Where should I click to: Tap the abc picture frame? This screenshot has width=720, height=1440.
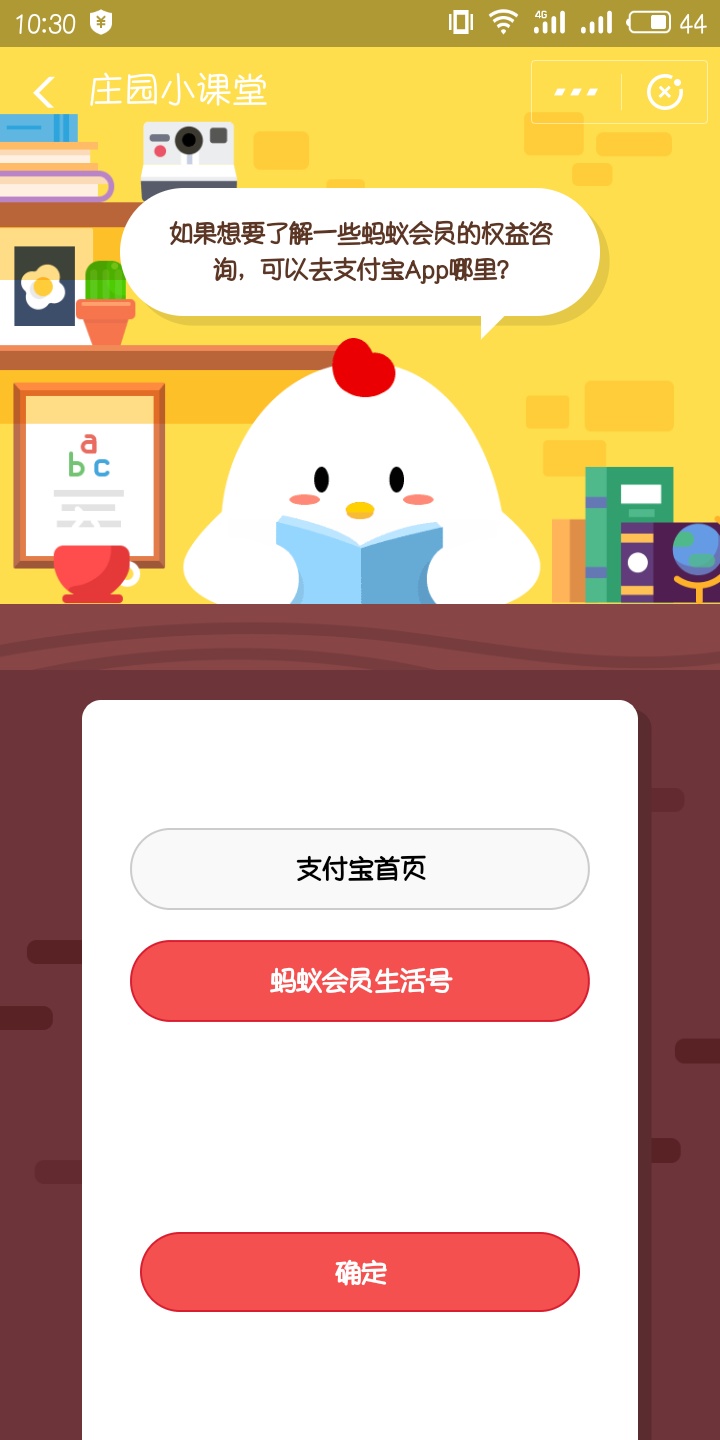(x=88, y=470)
